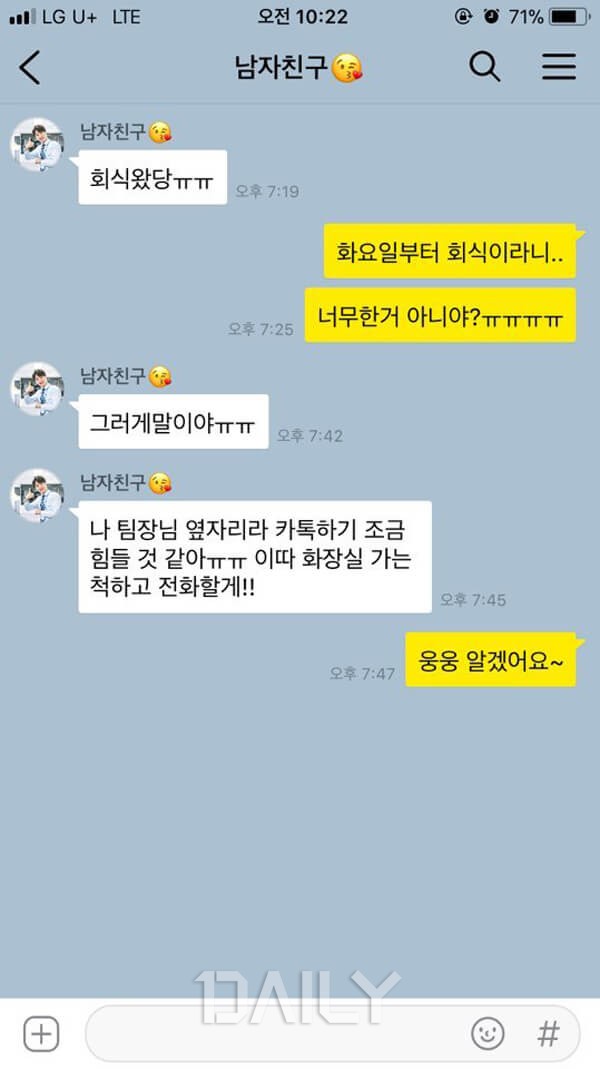
Task: Open the chat room hamburger menu
Action: tap(559, 67)
